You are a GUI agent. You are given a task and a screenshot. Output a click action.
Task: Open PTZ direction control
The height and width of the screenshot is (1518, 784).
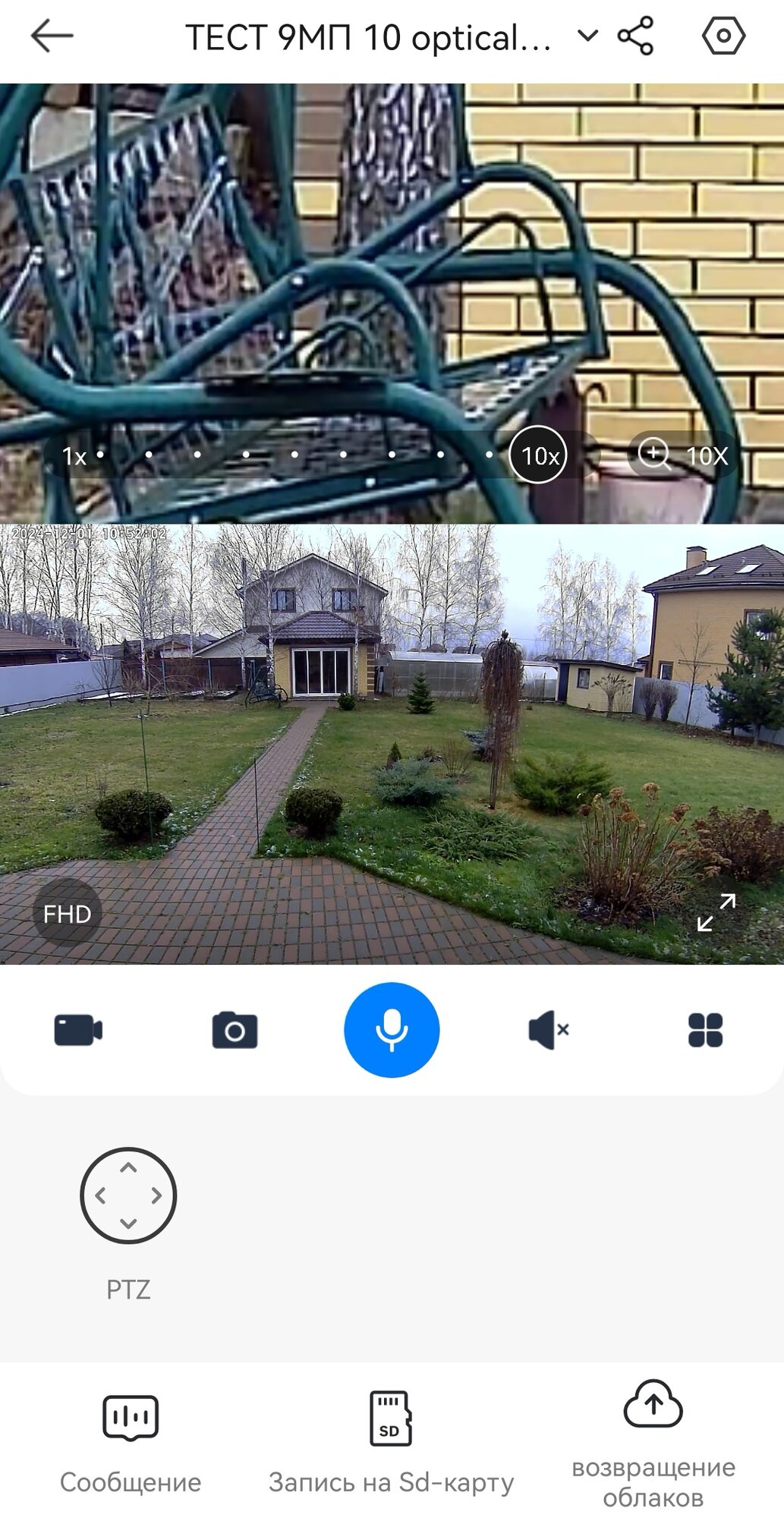(x=128, y=1195)
